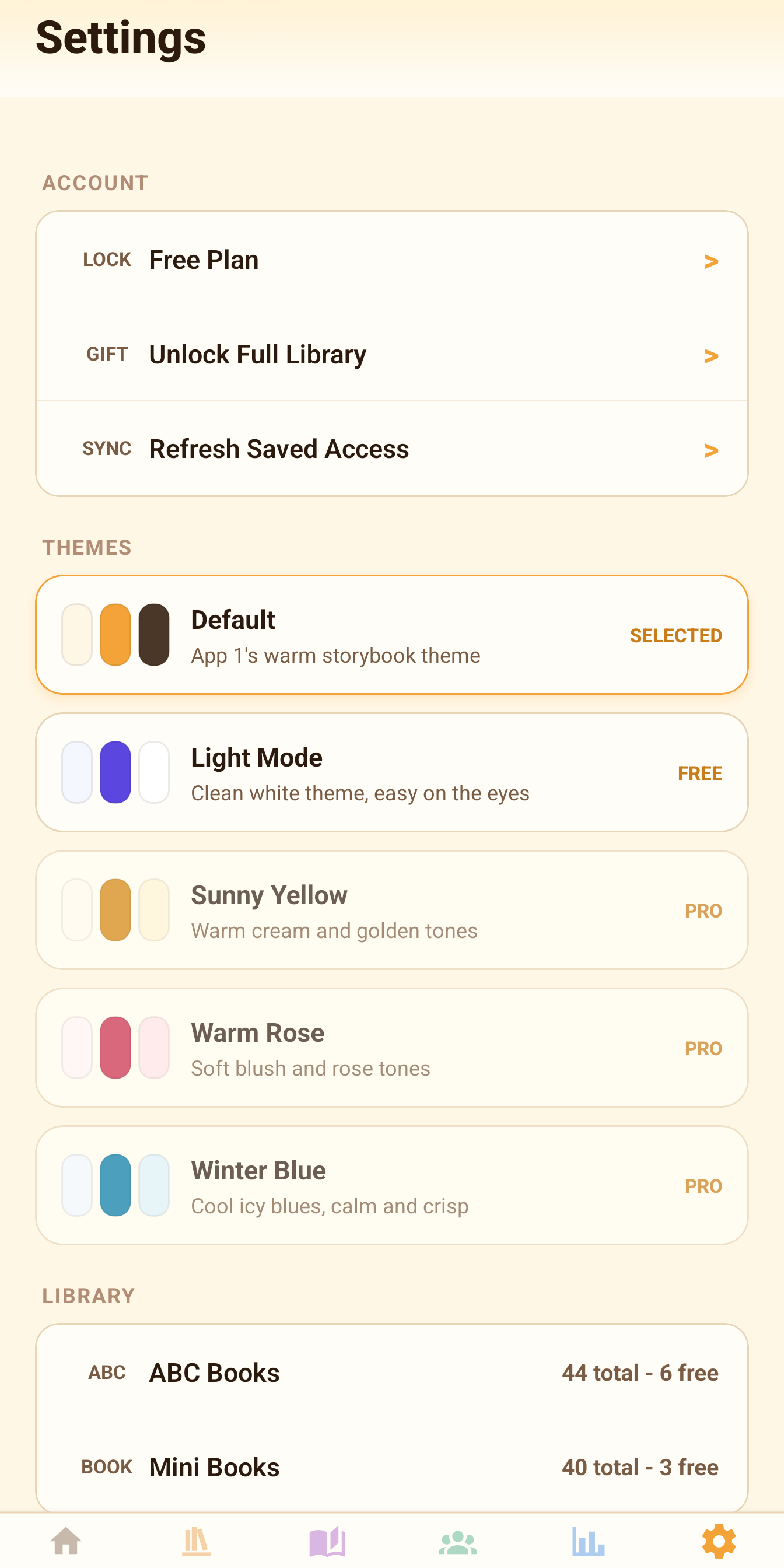
Task: Open the Mini Books library row
Action: (x=391, y=1467)
